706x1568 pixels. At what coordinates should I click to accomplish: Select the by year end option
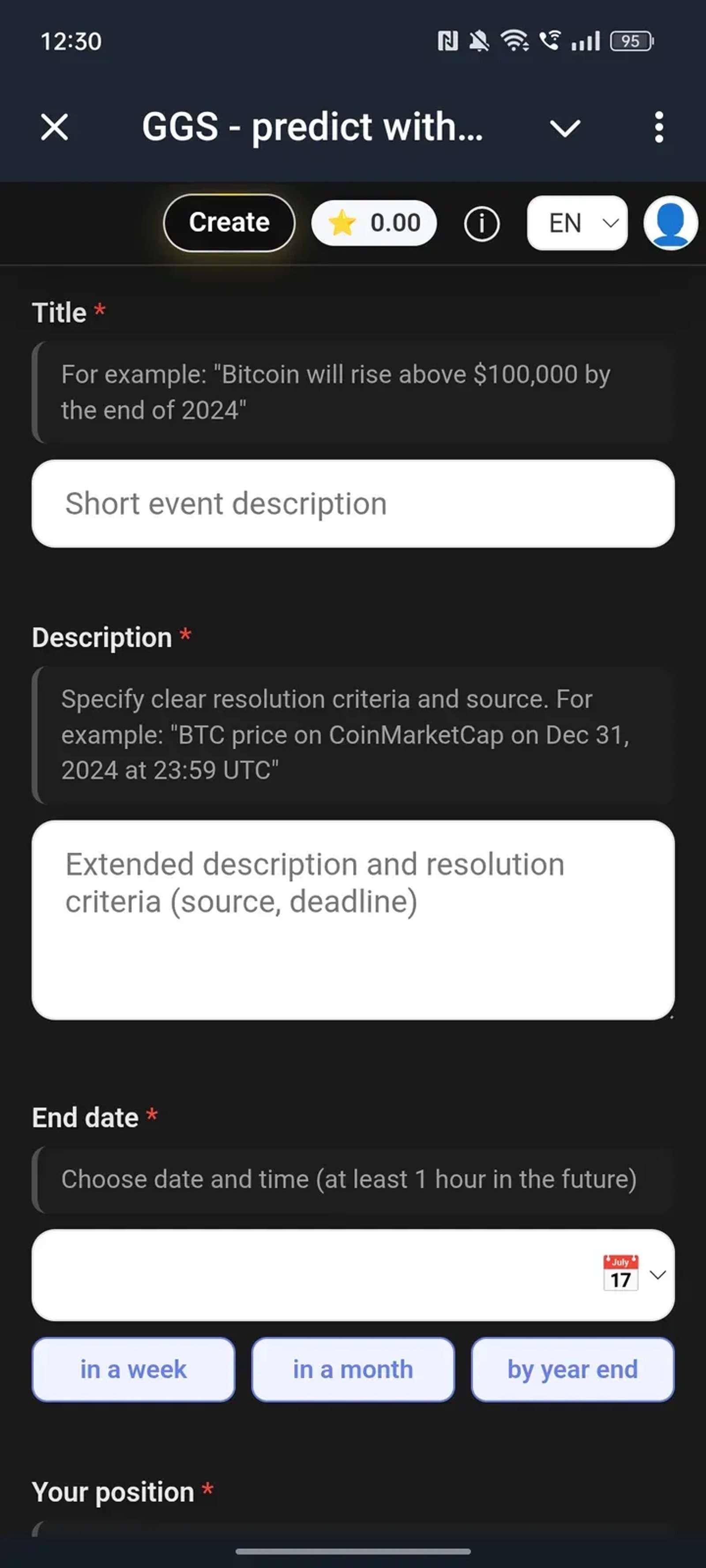click(x=572, y=1370)
